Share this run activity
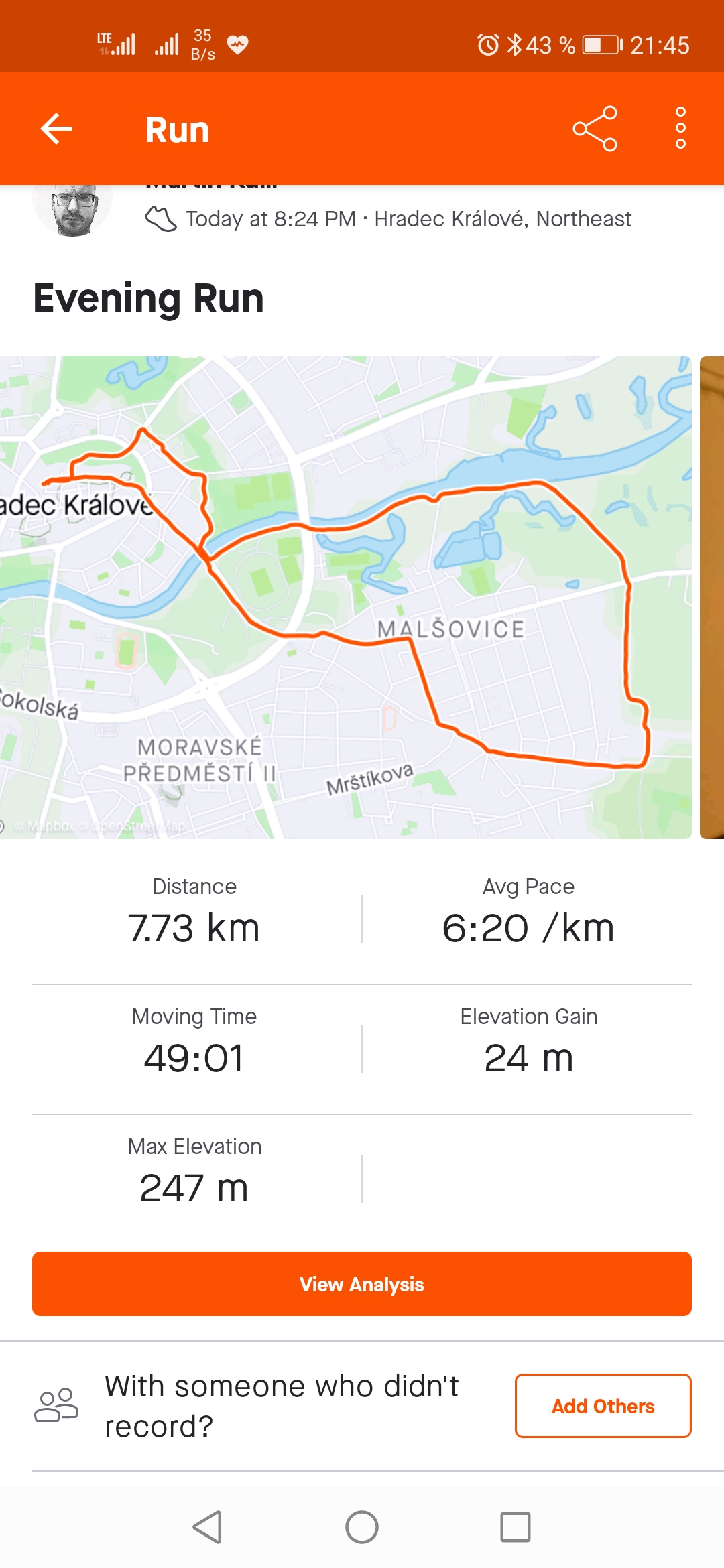The width and height of the screenshot is (724, 1568). [x=595, y=129]
